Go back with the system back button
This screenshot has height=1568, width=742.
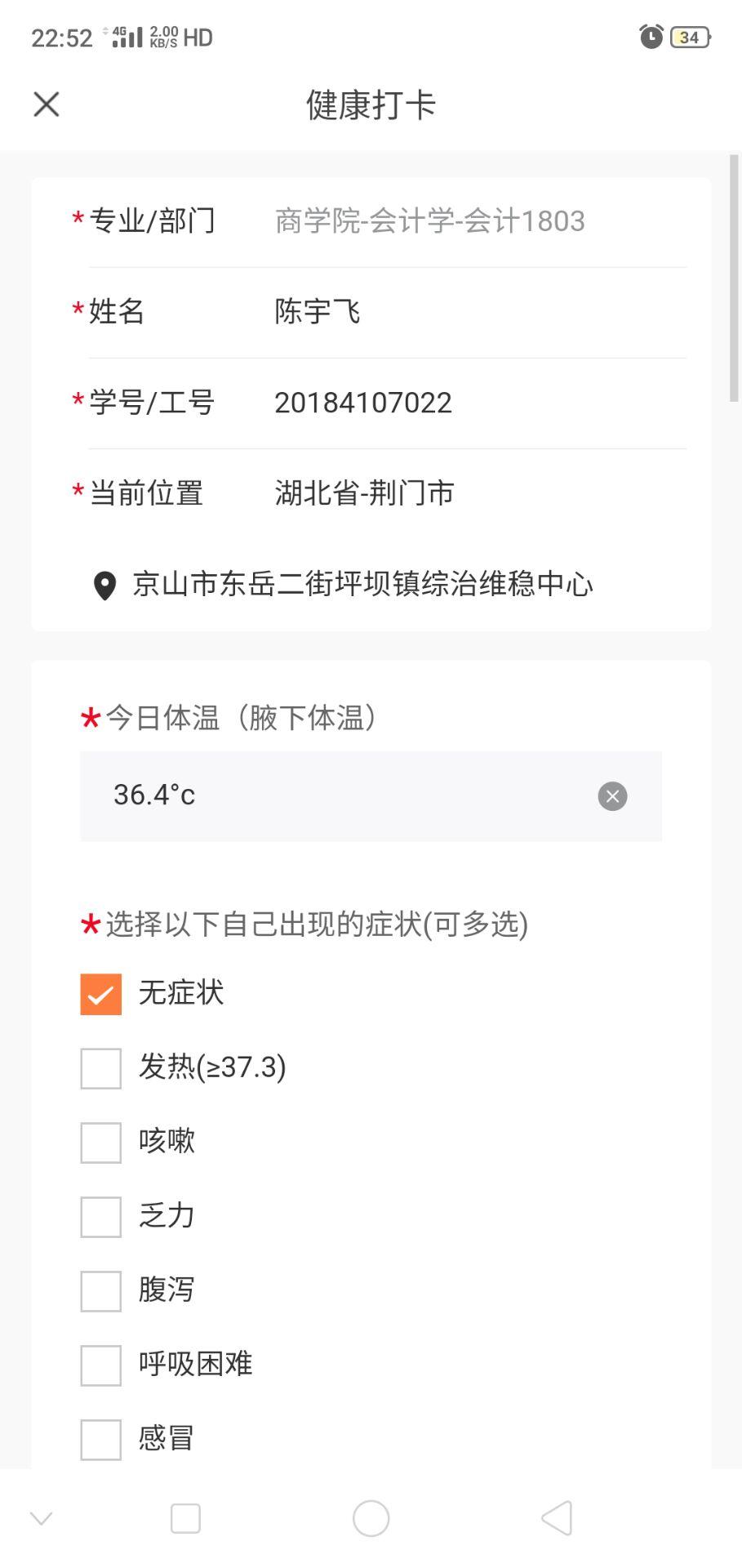(x=557, y=1518)
